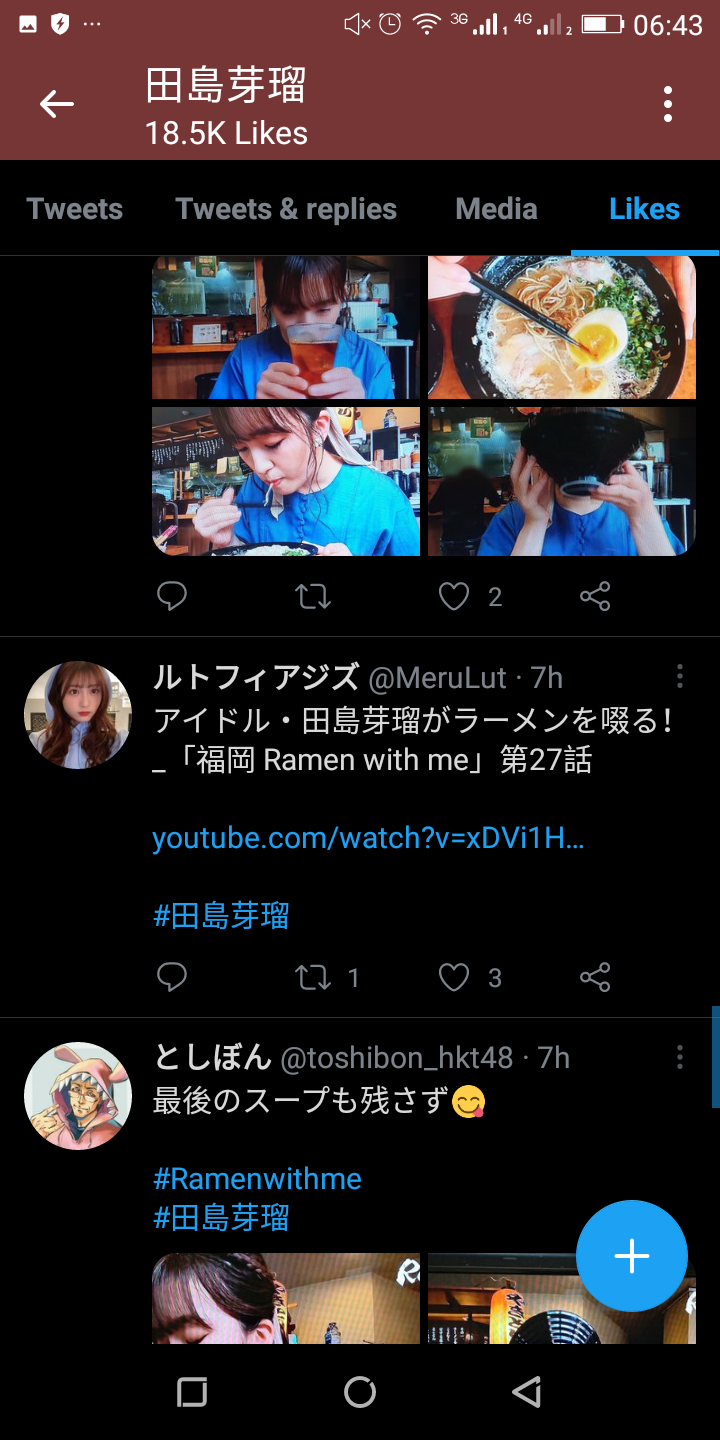Open options menu on toshibon_hkt48's tweet
The image size is (720, 1440).
680,1056
